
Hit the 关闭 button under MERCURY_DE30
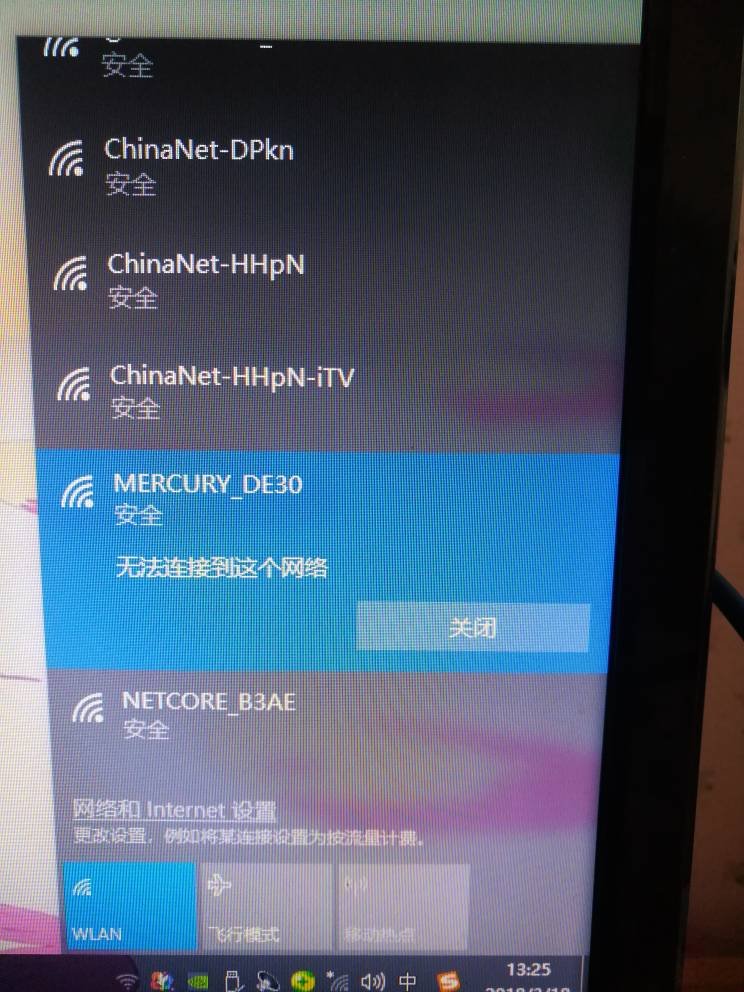coord(472,628)
